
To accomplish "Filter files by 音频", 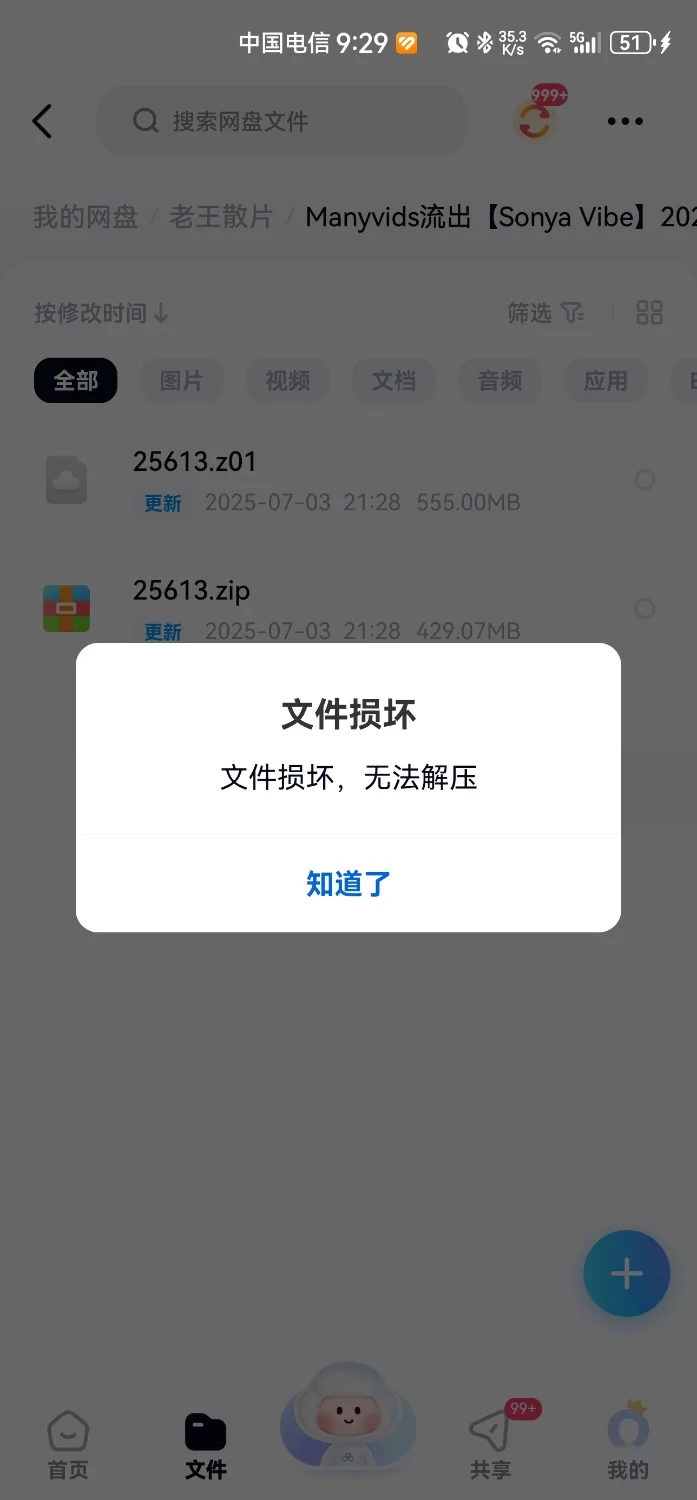I will (499, 381).
